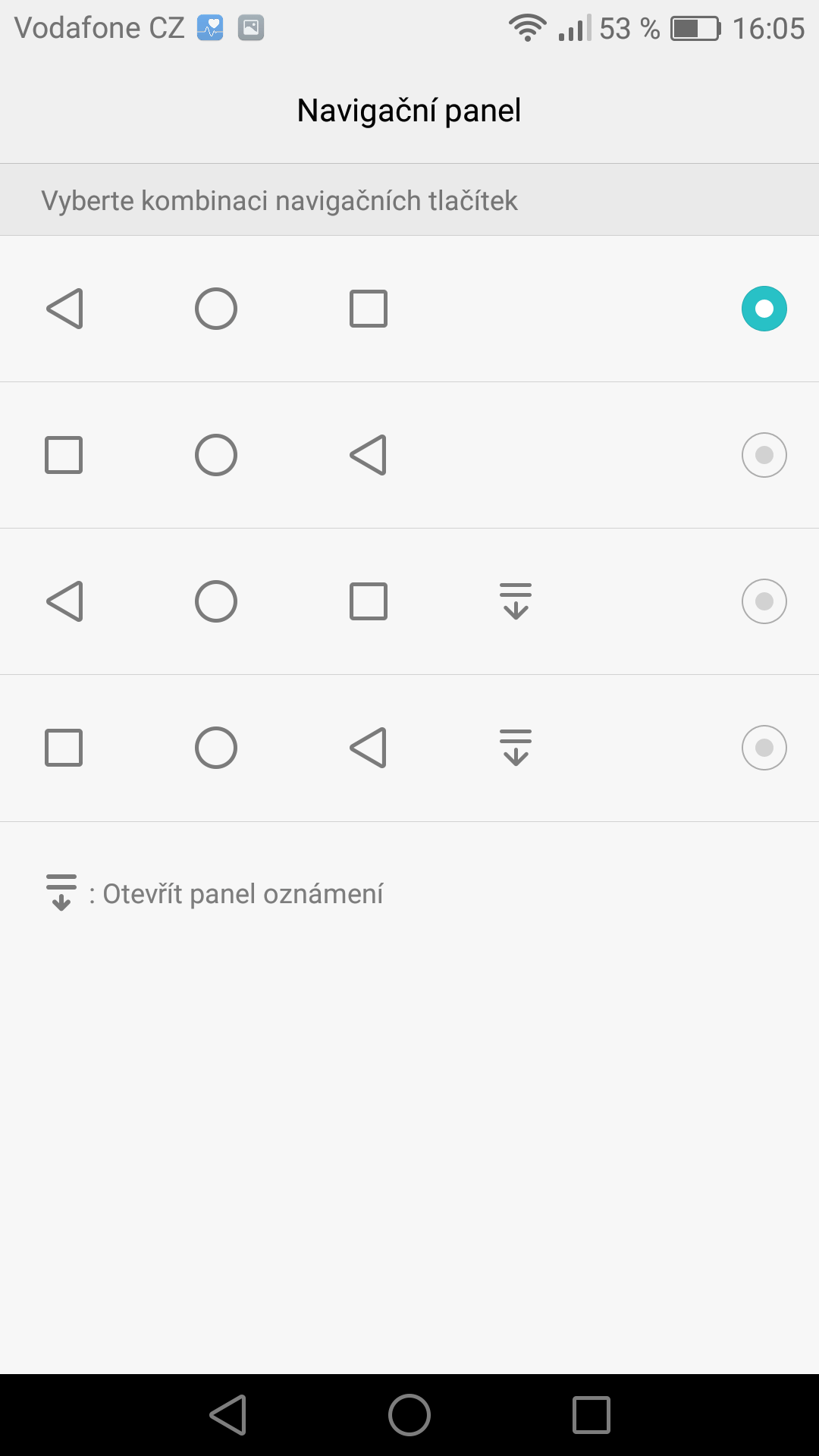This screenshot has height=1456, width=819.
Task: Choose the recents-home-back layout option
Action: click(x=409, y=455)
